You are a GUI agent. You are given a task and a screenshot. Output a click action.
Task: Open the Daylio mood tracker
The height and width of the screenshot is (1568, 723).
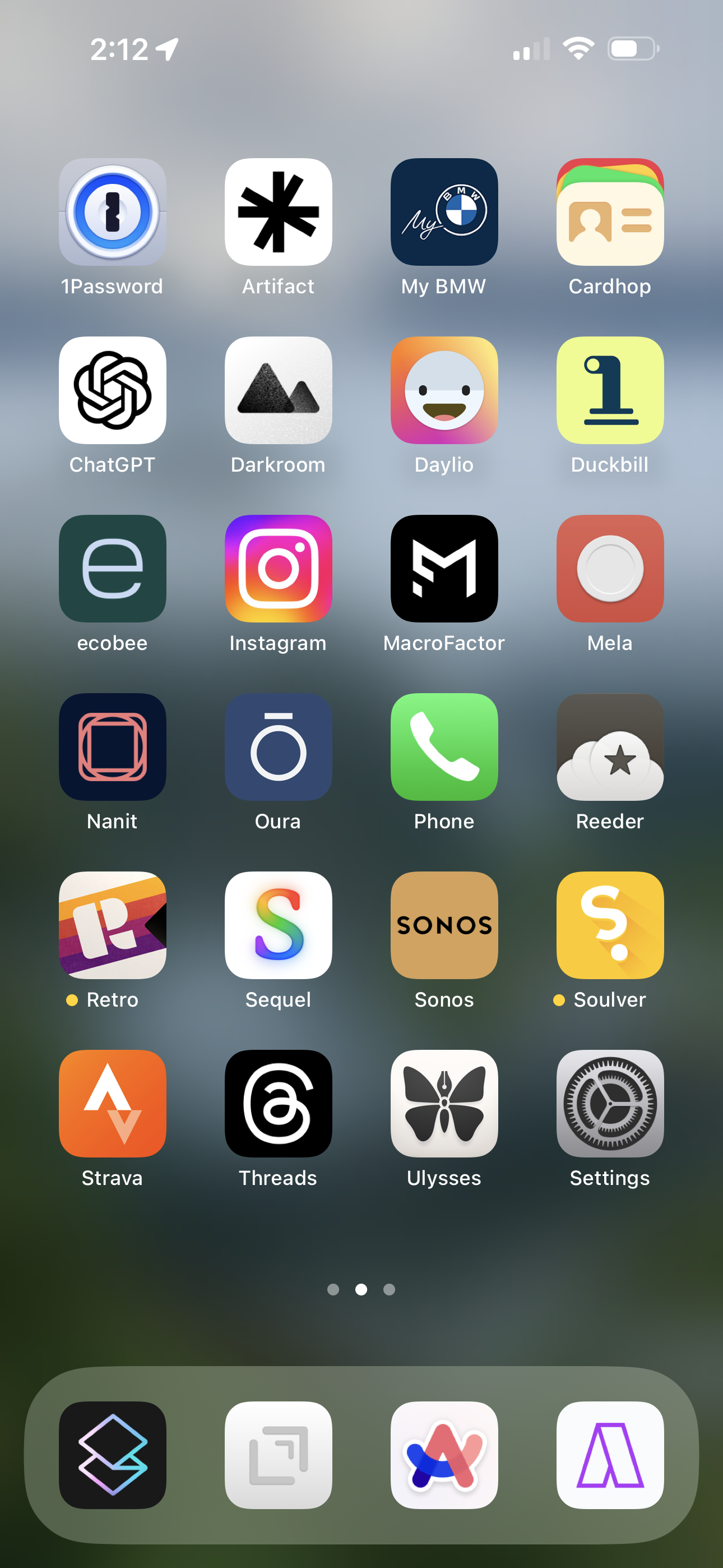pyautogui.click(x=444, y=390)
